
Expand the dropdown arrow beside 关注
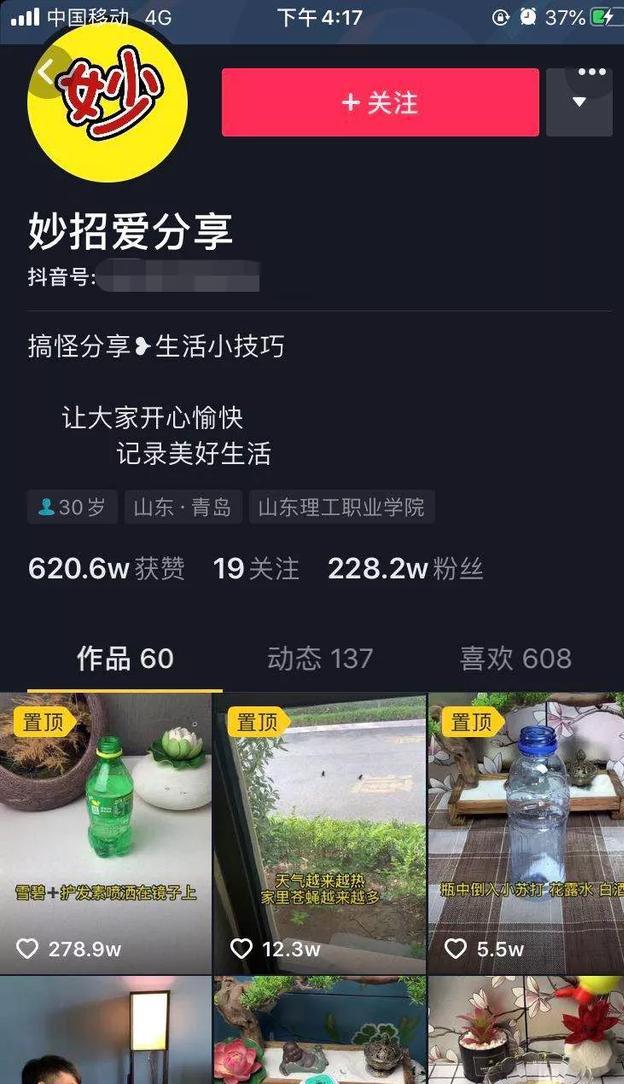pyautogui.click(x=579, y=102)
